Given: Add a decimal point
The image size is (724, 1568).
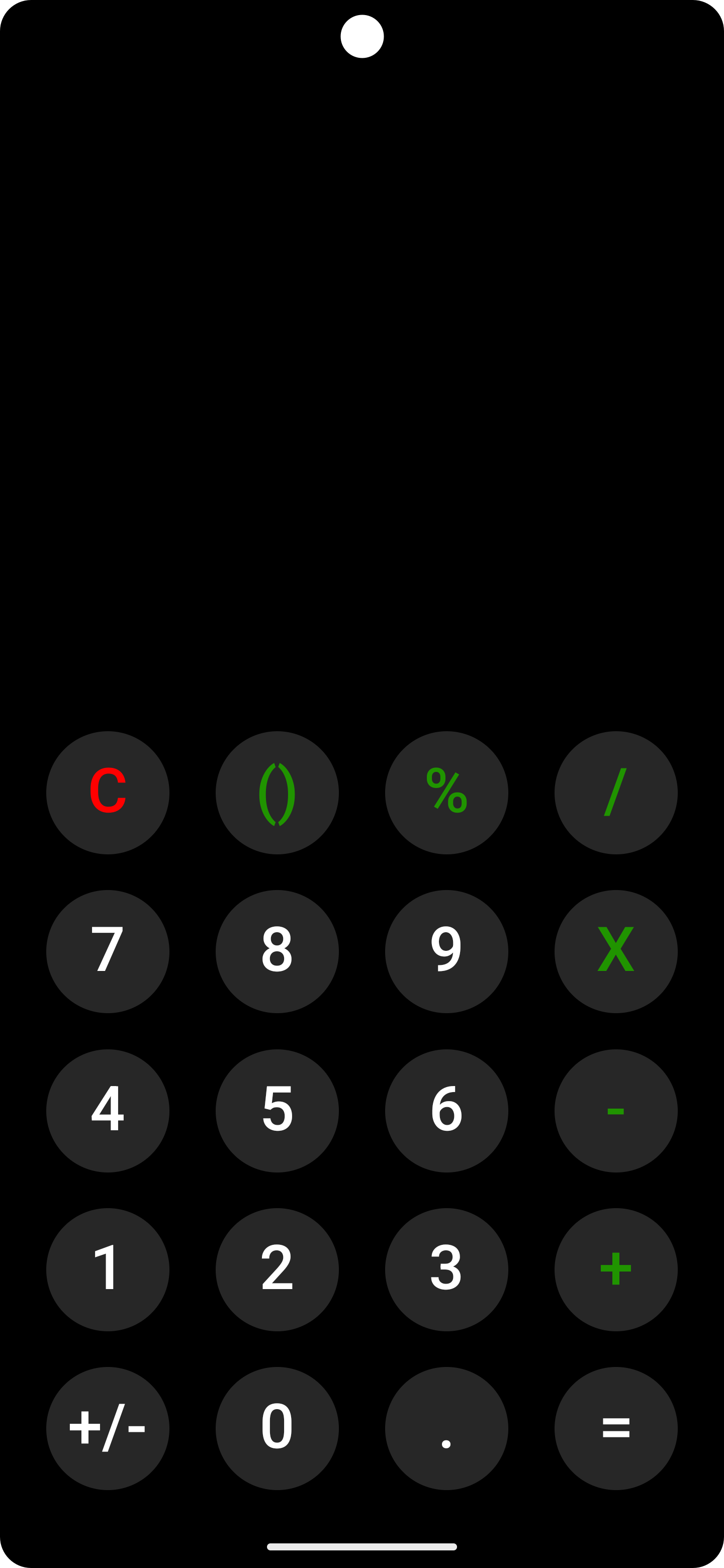Looking at the screenshot, I should [x=446, y=1429].
